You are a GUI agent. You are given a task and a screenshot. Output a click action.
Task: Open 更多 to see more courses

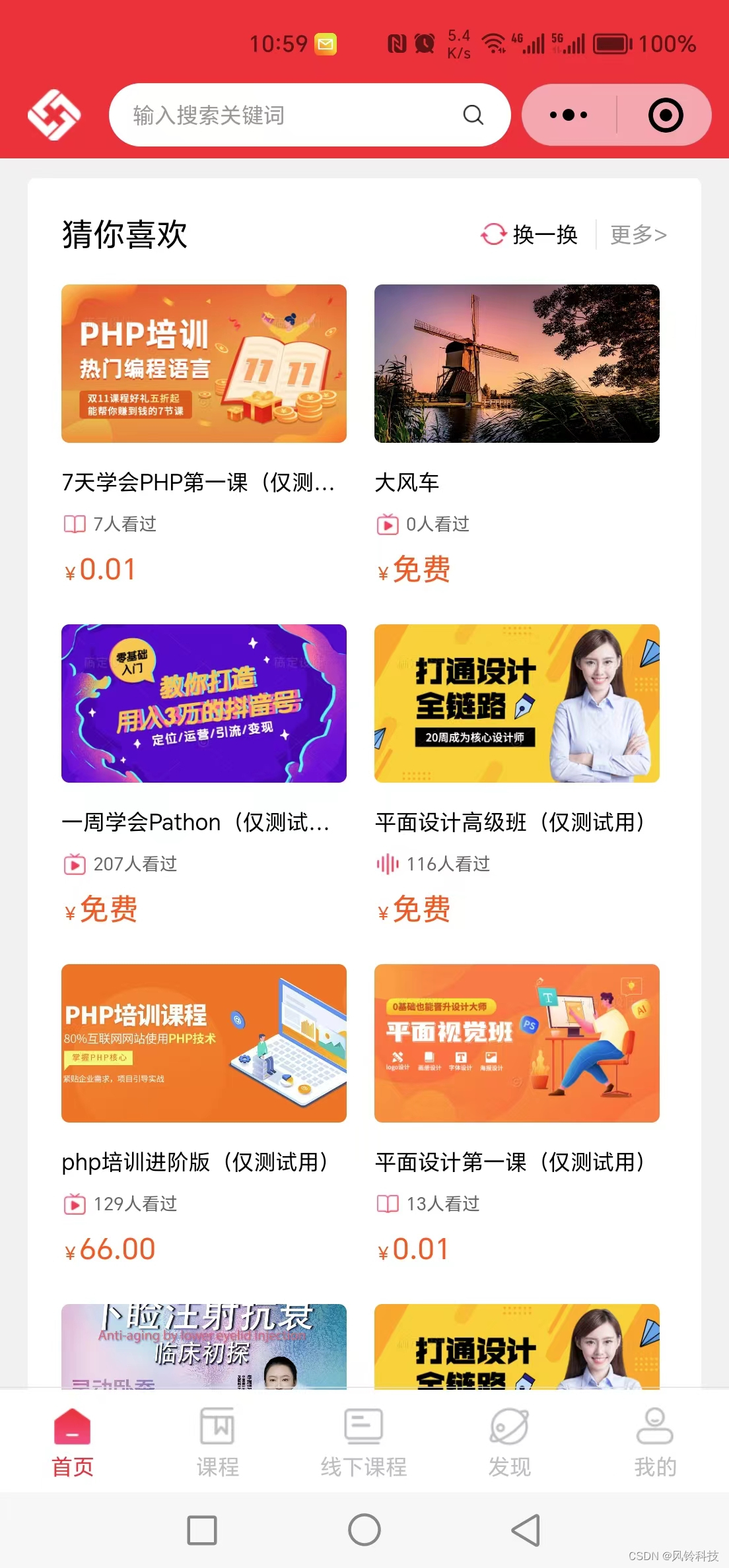[638, 234]
